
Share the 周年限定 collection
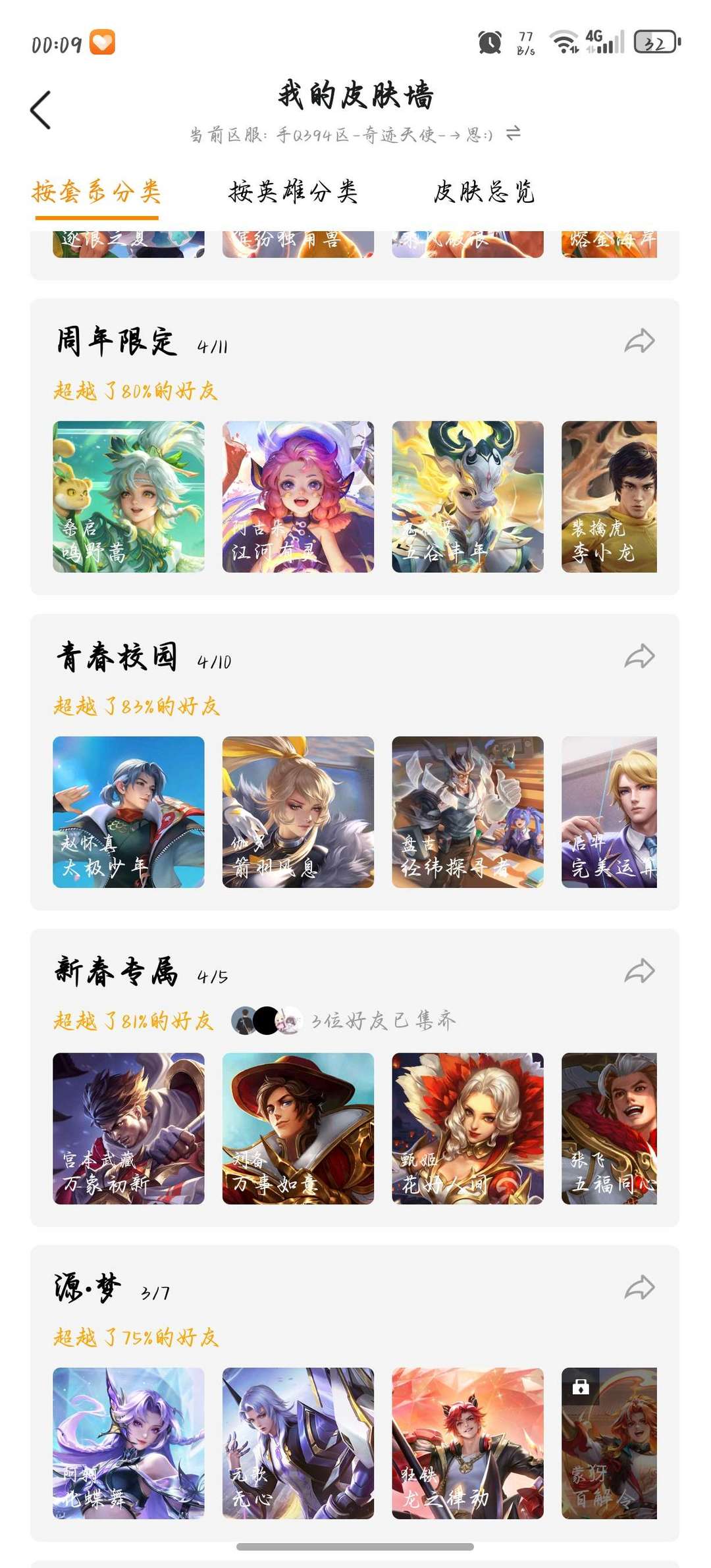click(x=639, y=340)
